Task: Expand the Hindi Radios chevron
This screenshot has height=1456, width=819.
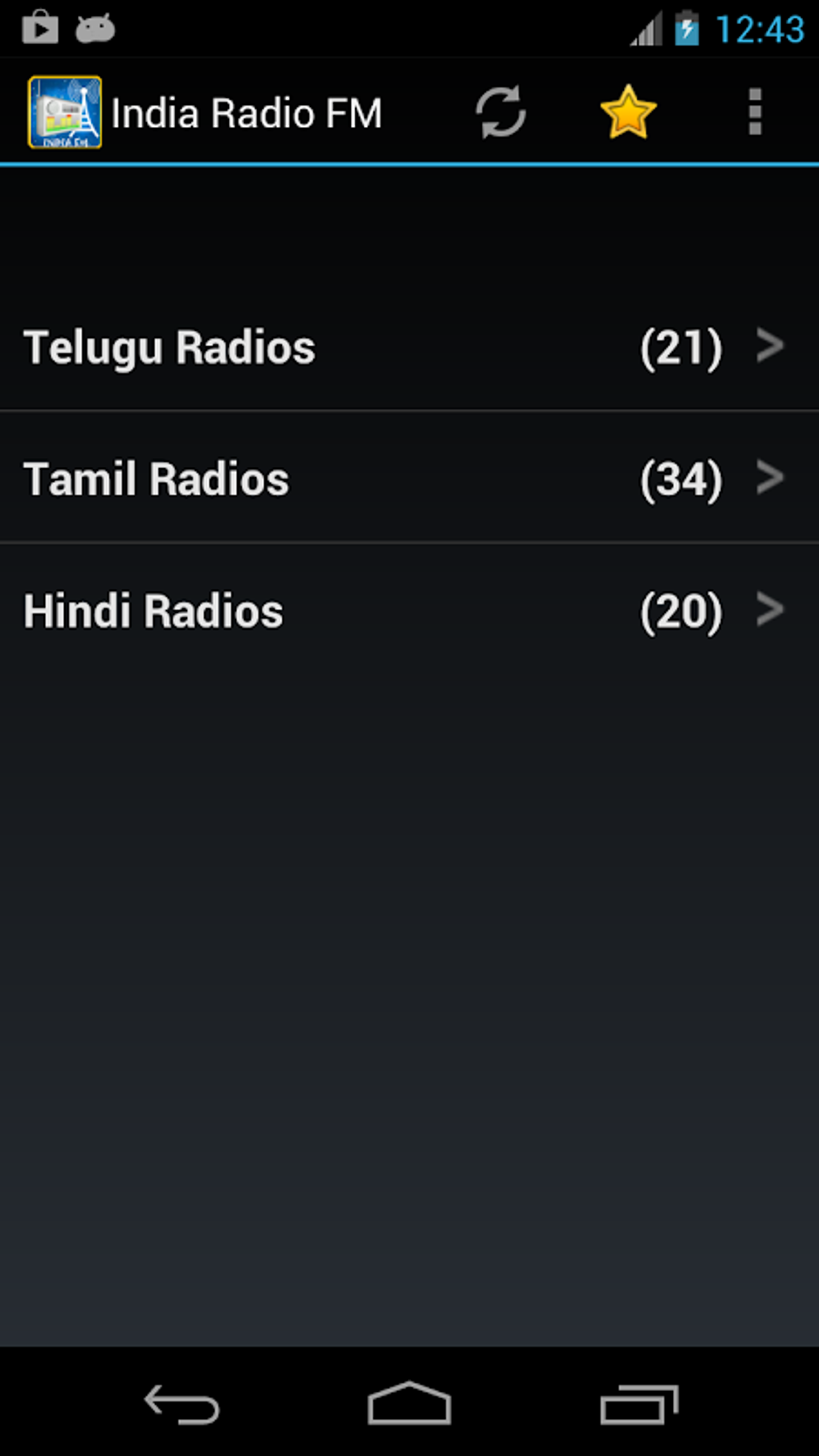Action: pyautogui.click(x=769, y=610)
